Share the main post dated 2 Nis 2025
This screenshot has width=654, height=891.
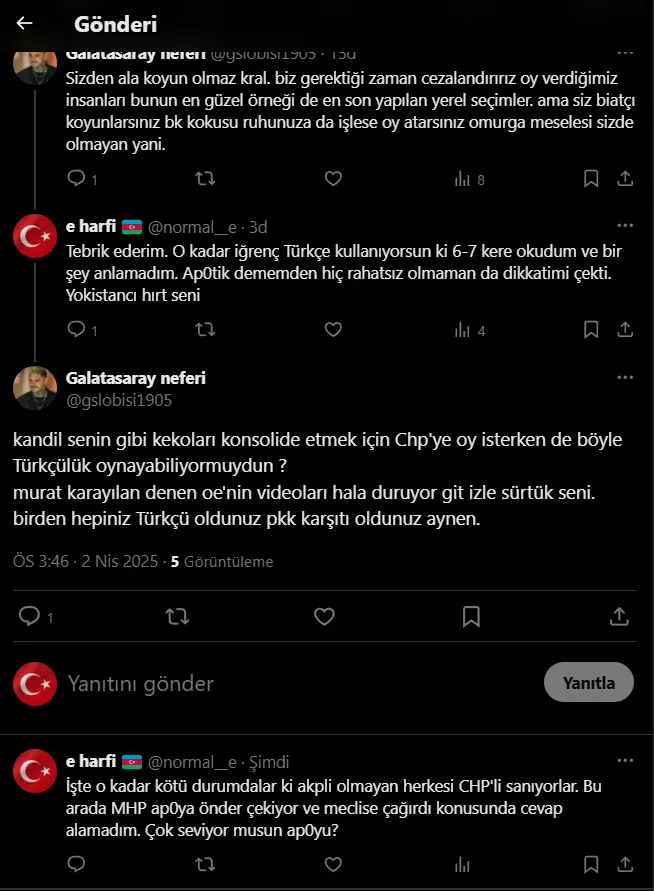click(619, 617)
